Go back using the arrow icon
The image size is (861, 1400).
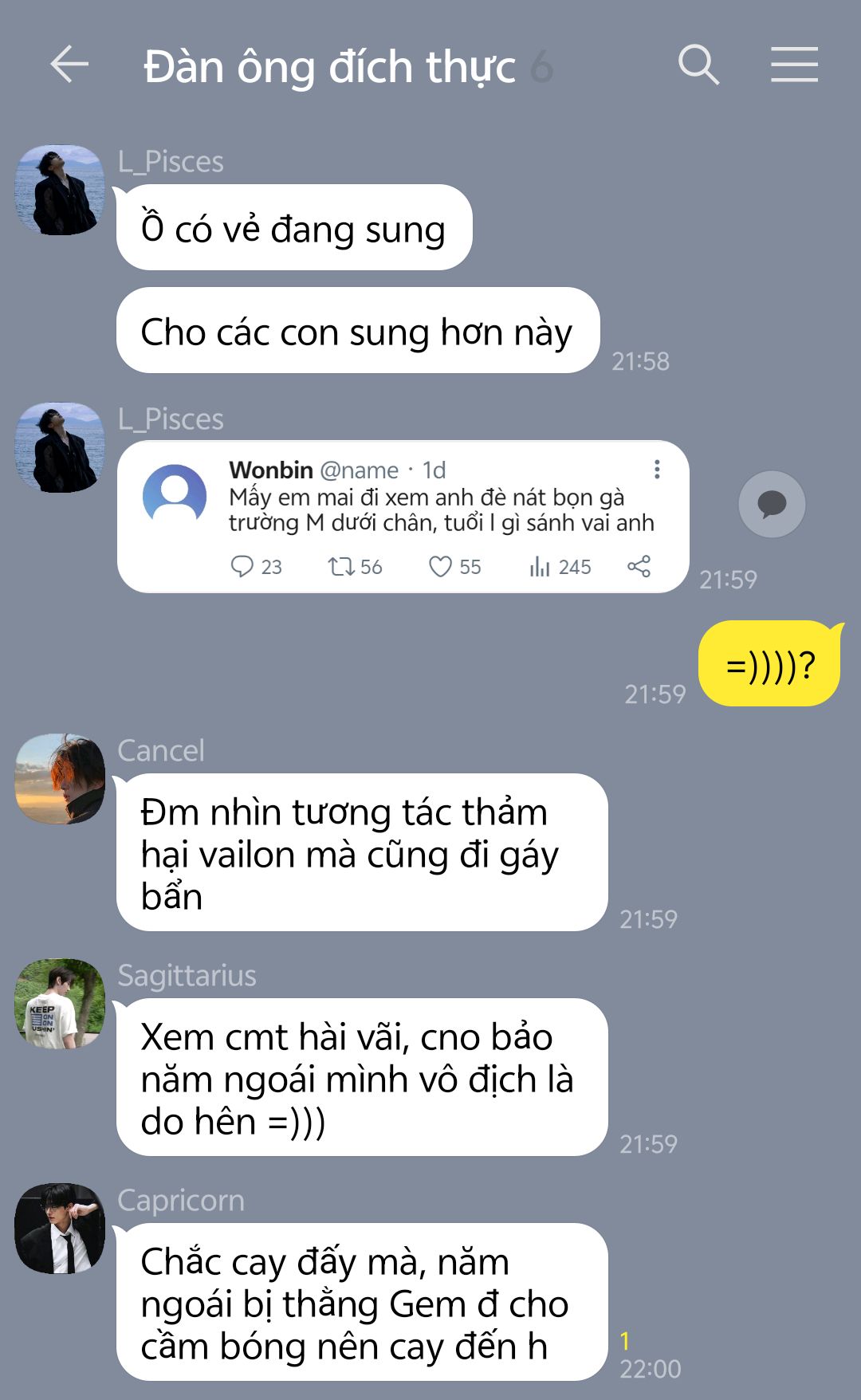pyautogui.click(x=69, y=65)
